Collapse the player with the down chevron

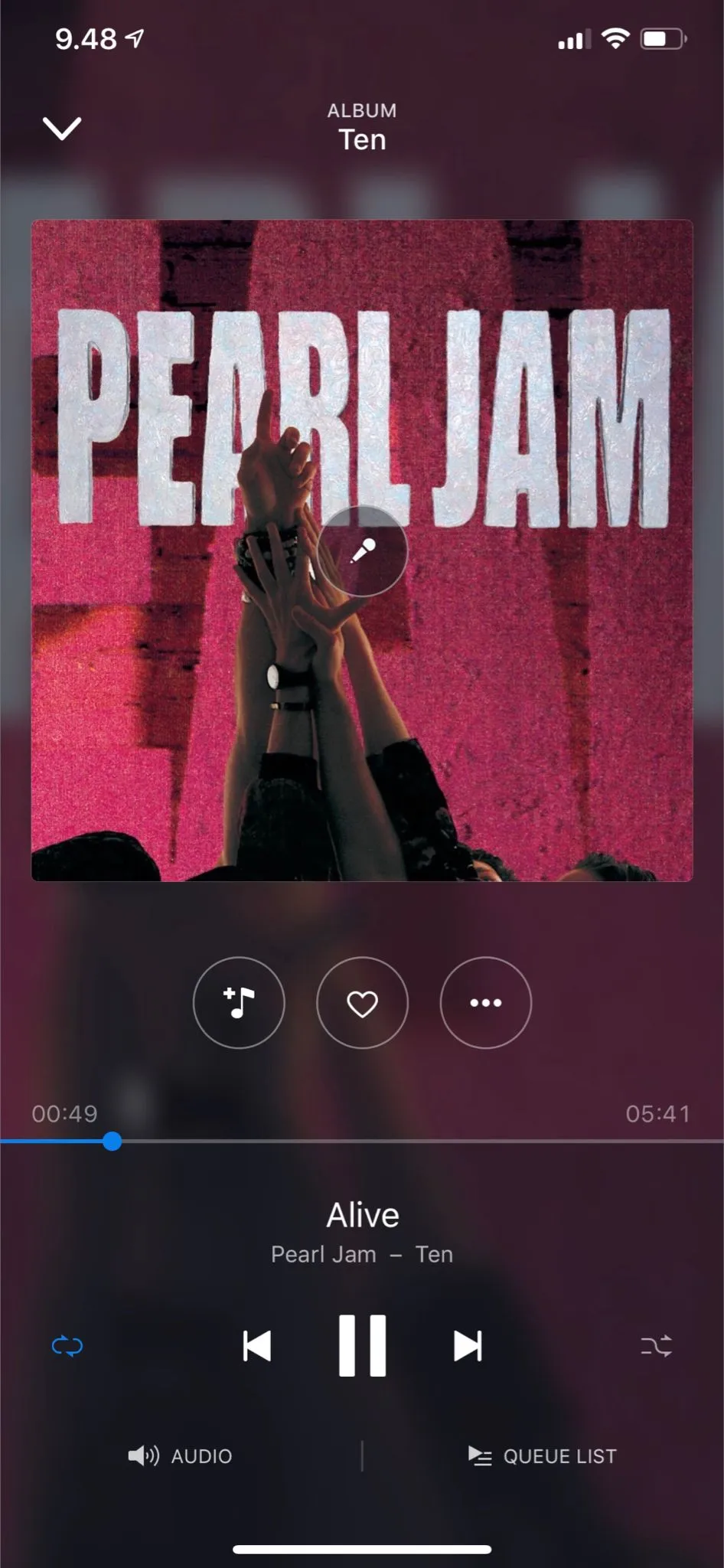(x=62, y=129)
